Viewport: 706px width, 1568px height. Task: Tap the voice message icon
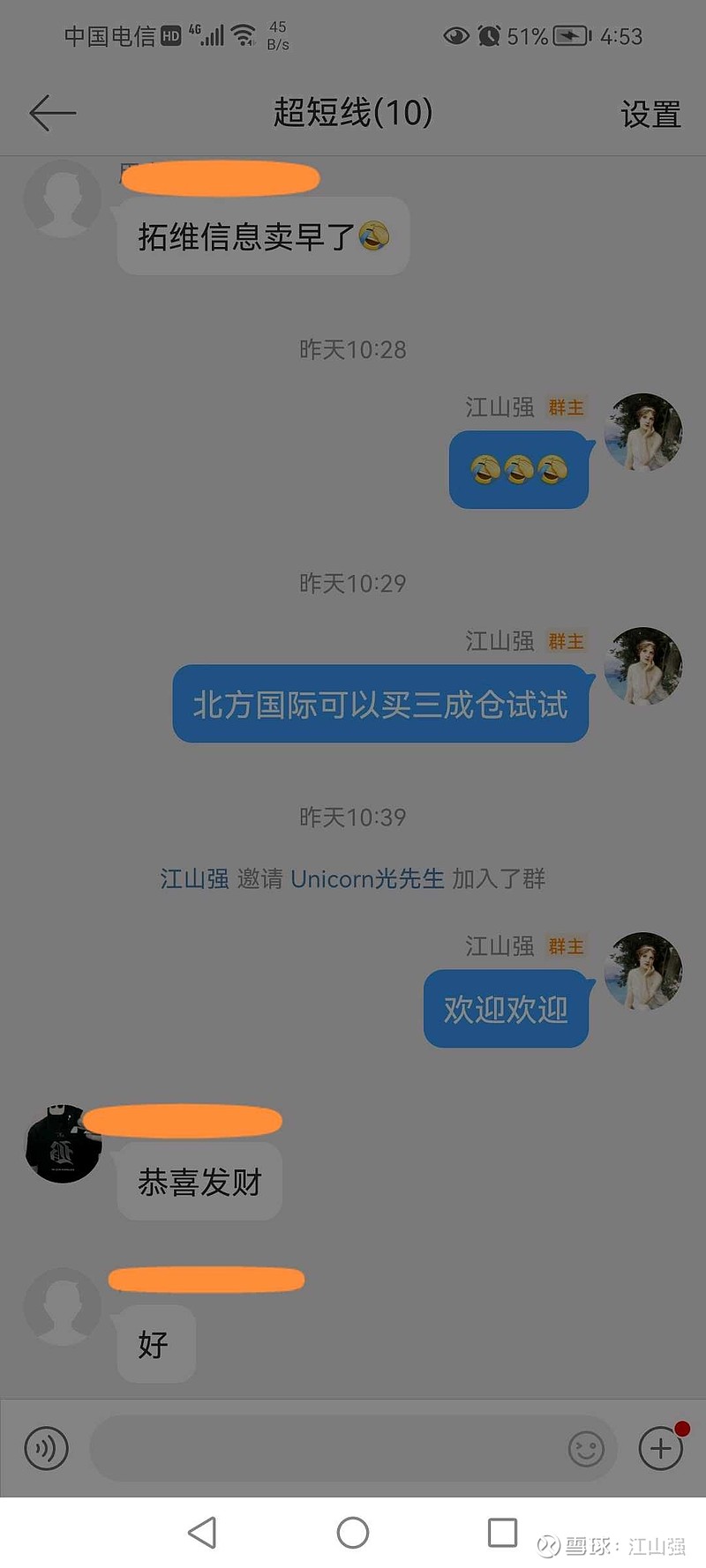[x=46, y=1448]
